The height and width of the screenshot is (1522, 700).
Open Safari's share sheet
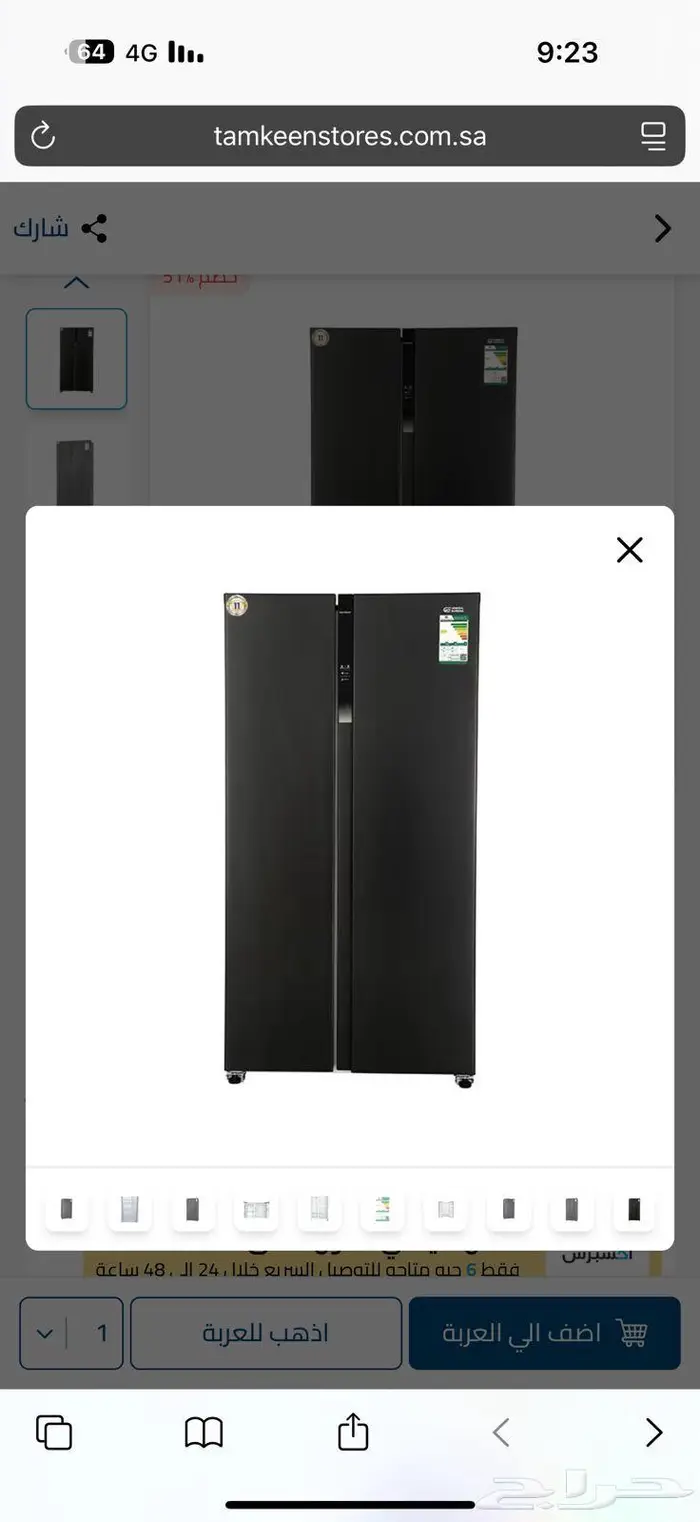(x=353, y=1432)
